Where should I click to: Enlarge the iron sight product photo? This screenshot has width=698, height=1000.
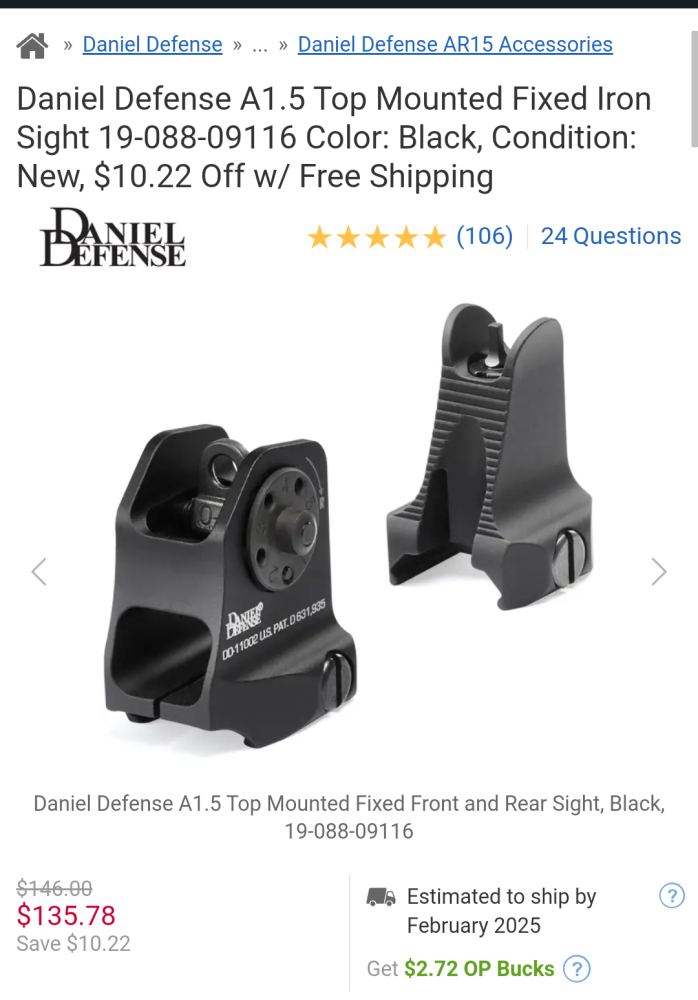(349, 530)
